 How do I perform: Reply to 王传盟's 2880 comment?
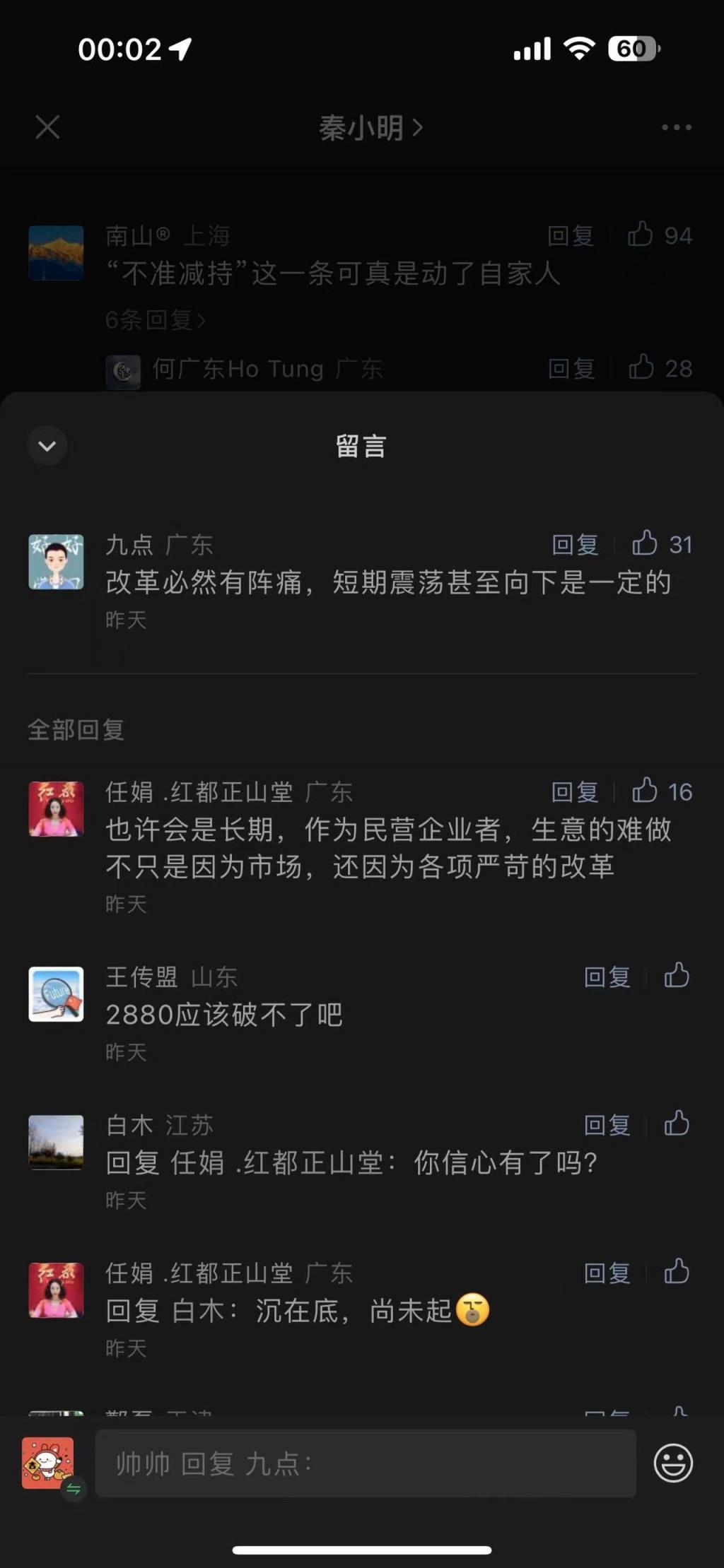click(607, 977)
